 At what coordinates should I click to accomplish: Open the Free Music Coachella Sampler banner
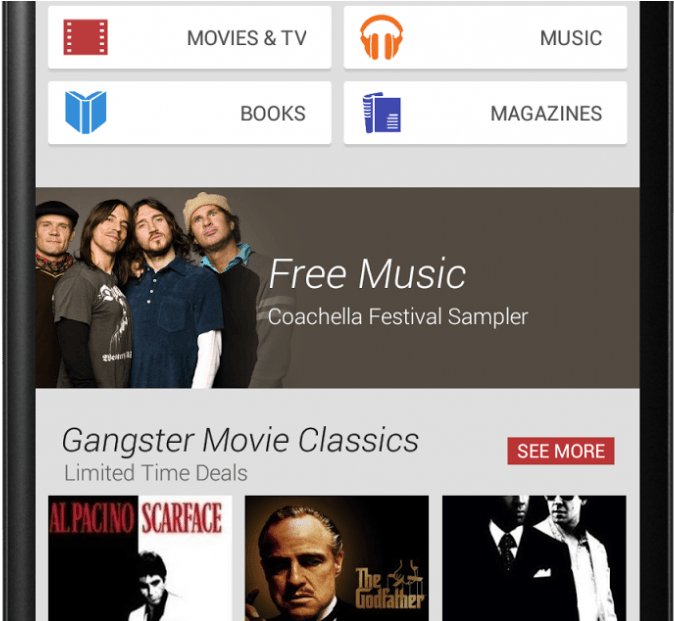tap(337, 288)
